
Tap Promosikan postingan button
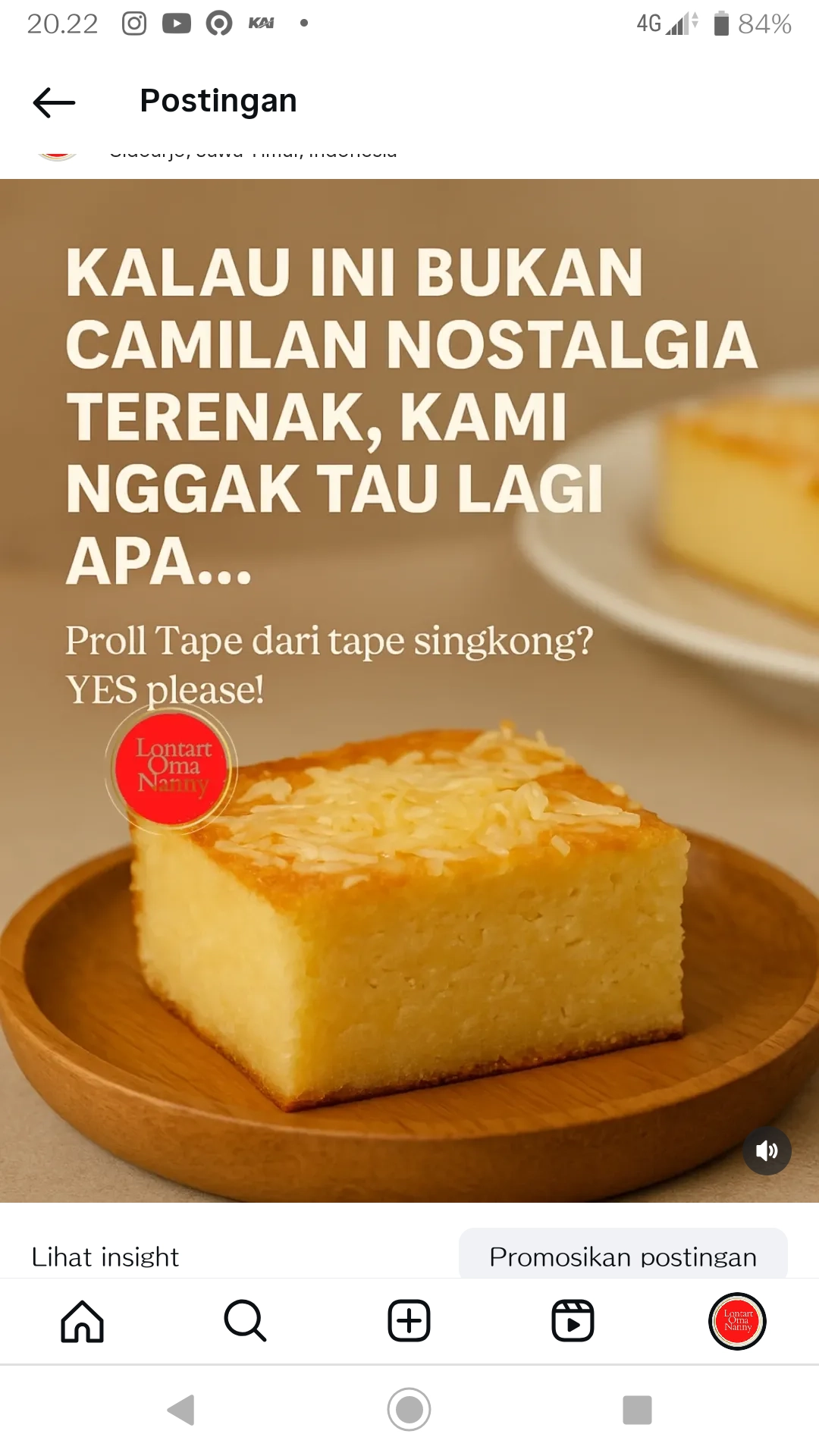[x=623, y=1255]
